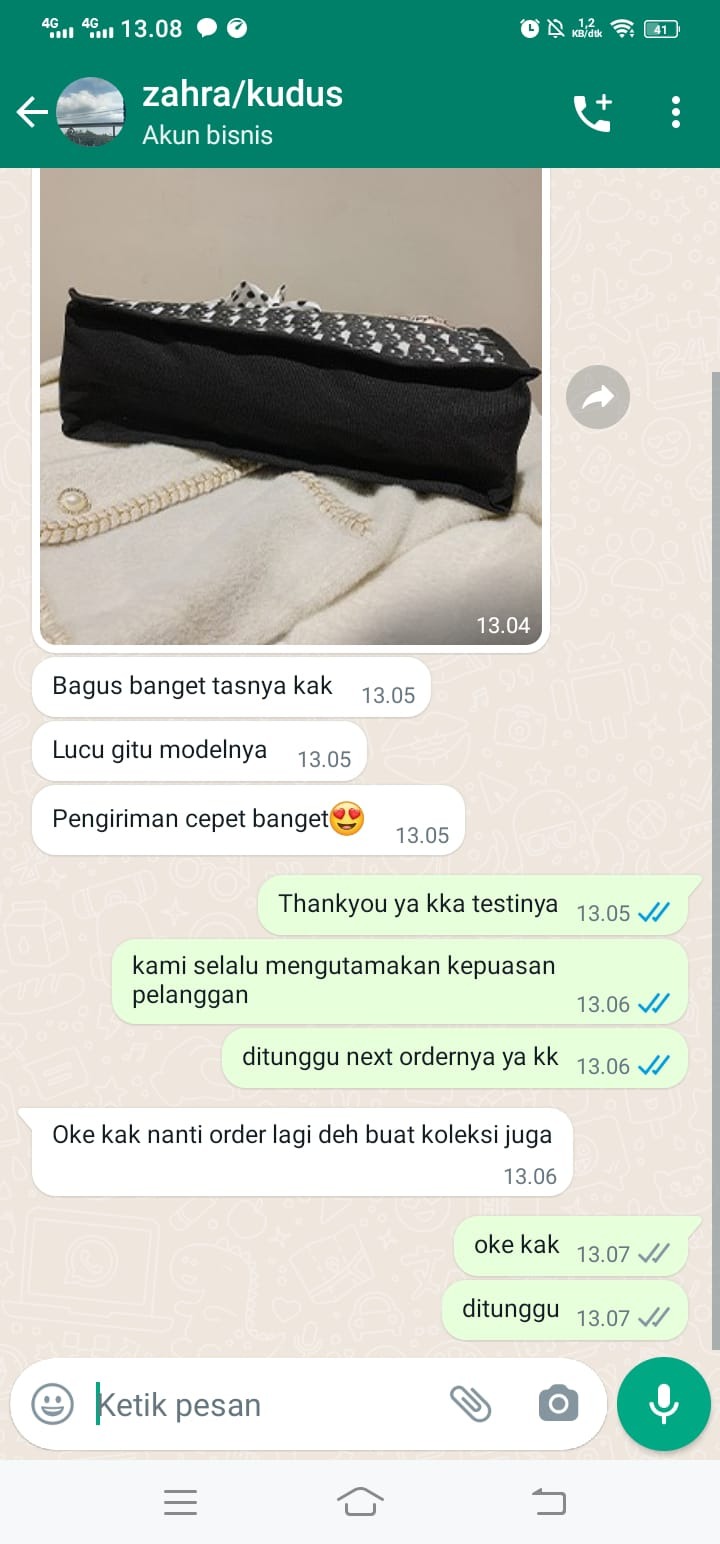The image size is (720, 1544).
Task: Attach a file with the paperclip
Action: tap(470, 1404)
